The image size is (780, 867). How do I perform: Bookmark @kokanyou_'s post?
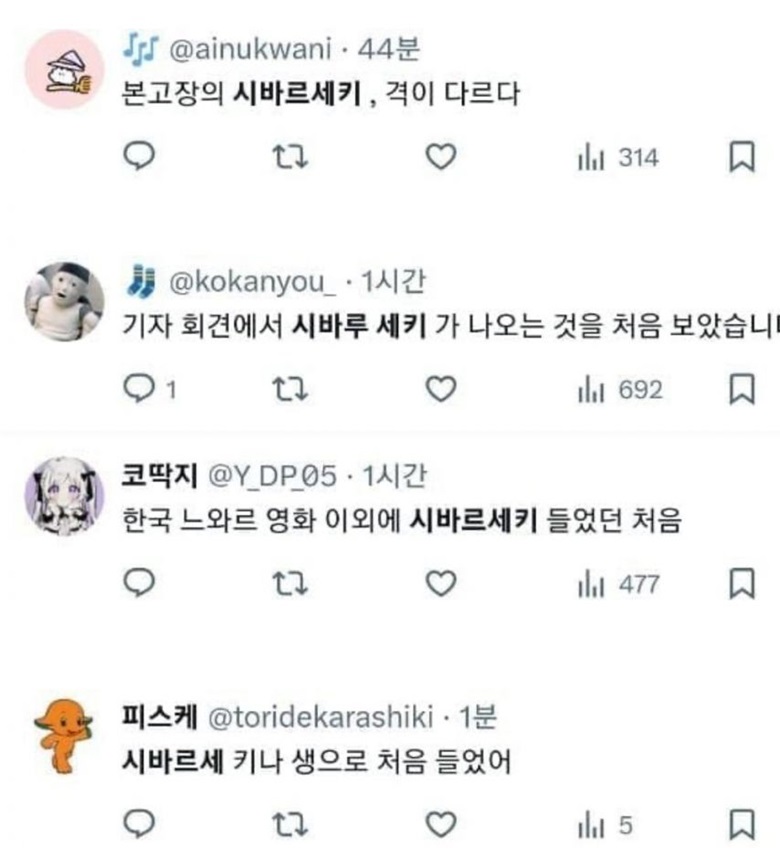[741, 389]
